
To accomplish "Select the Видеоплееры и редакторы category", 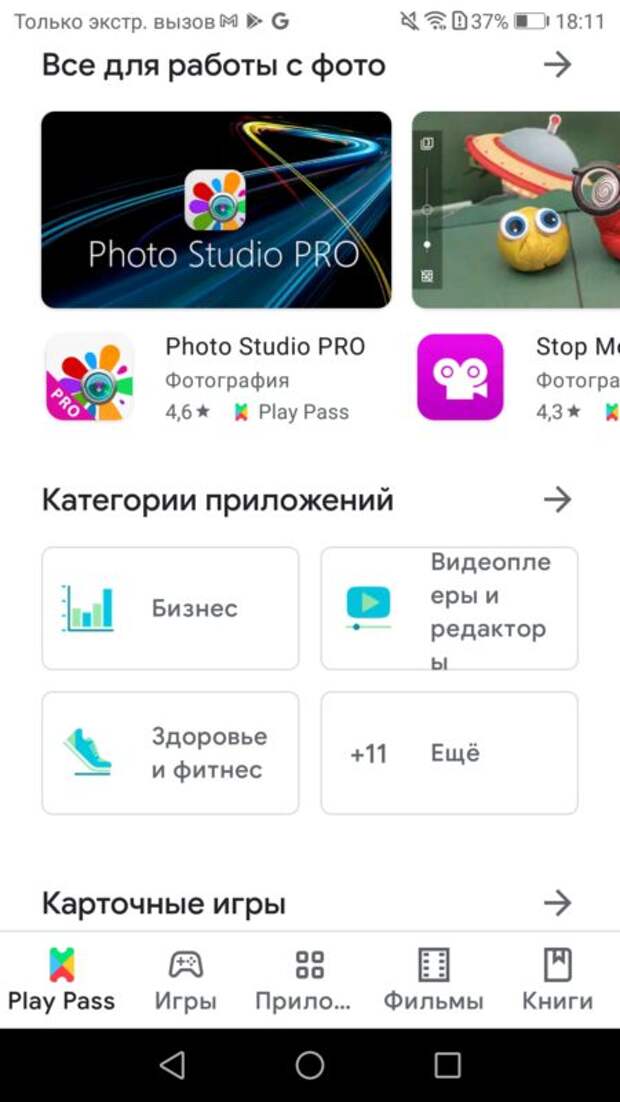I will click(x=449, y=609).
